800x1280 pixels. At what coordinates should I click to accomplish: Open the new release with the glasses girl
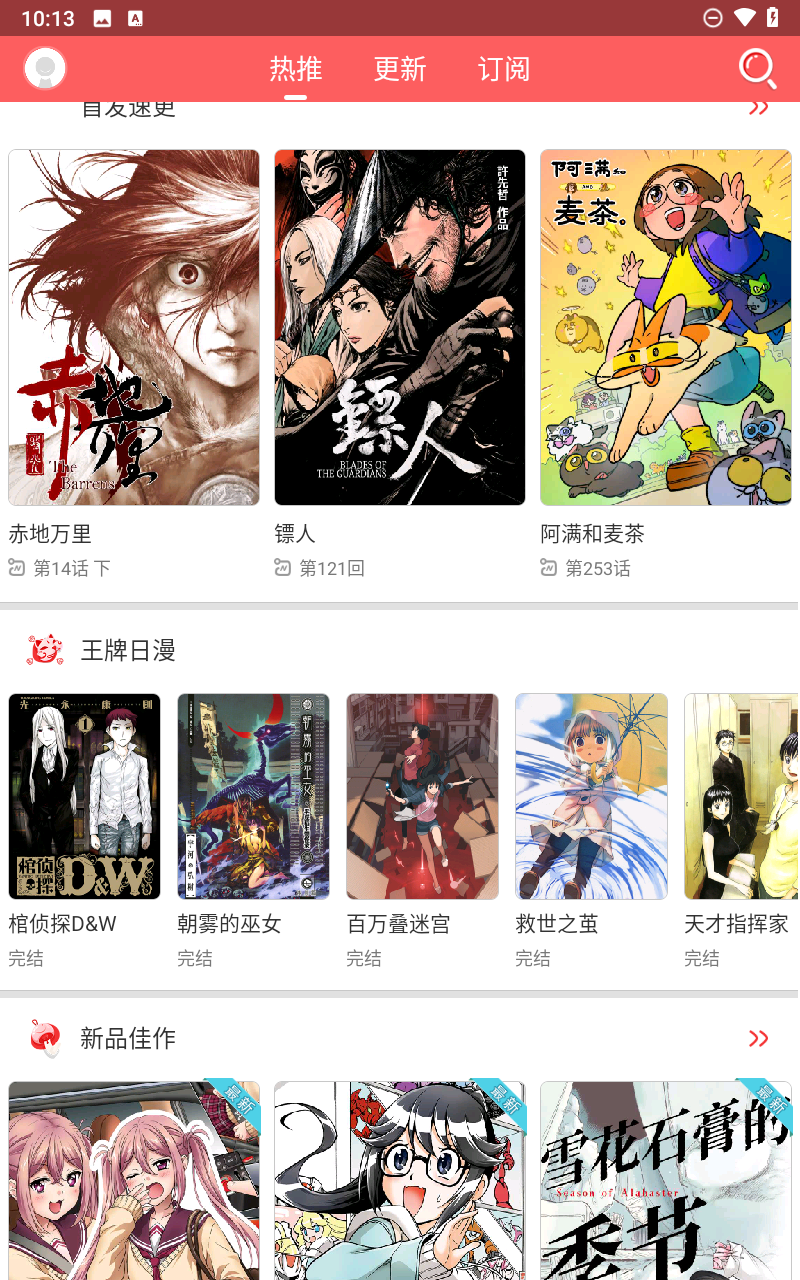pos(400,1180)
